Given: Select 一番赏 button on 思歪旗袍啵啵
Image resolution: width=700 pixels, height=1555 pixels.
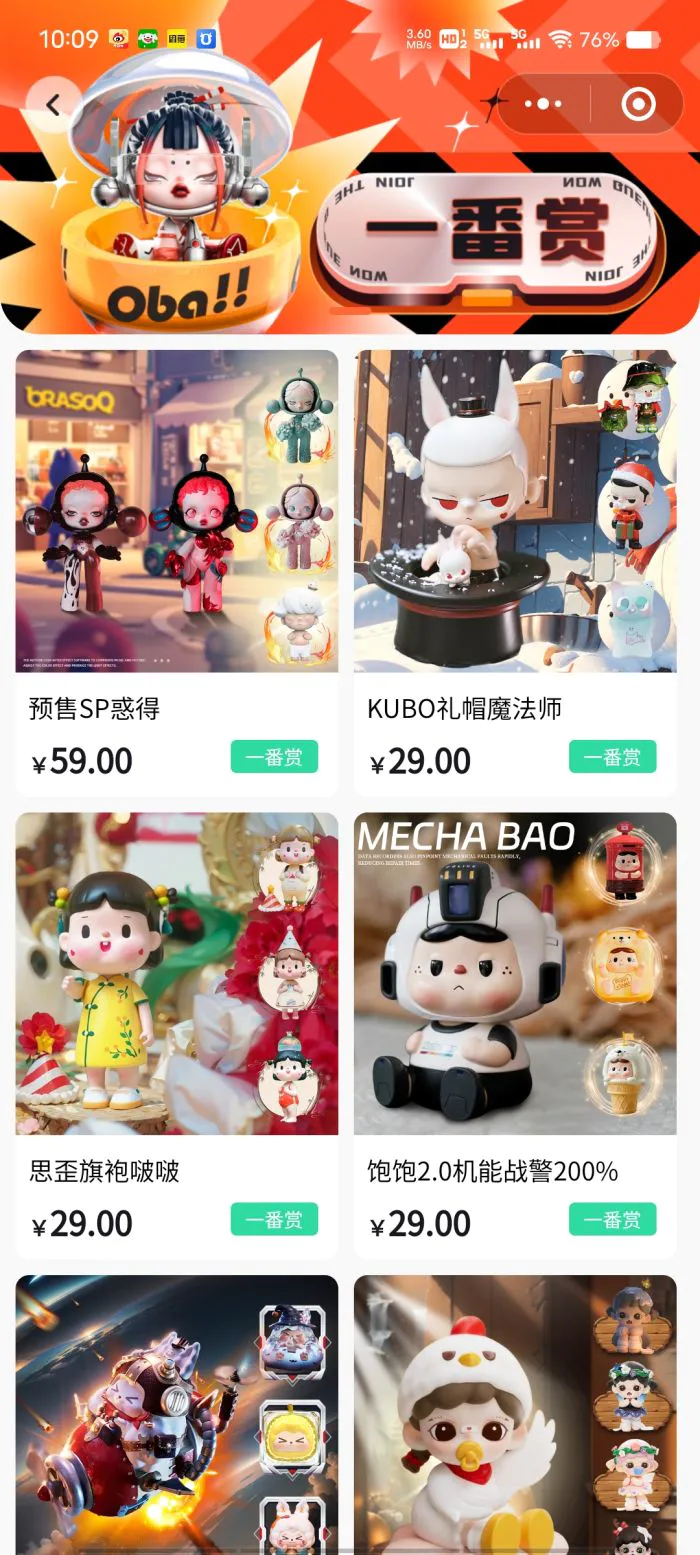Looking at the screenshot, I should point(274,1219).
